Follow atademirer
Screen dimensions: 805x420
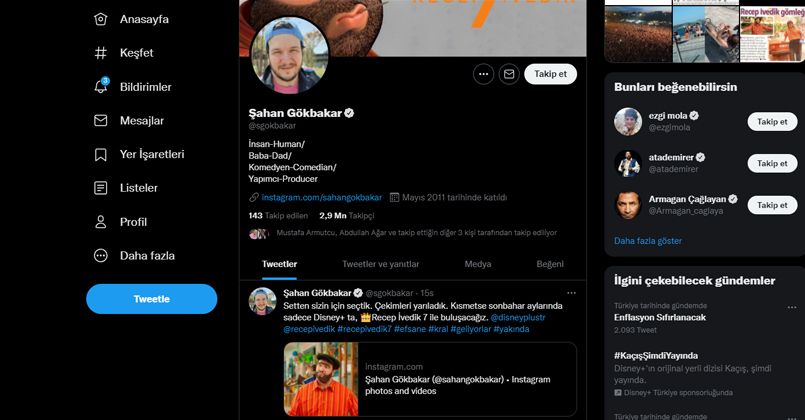[772, 163]
